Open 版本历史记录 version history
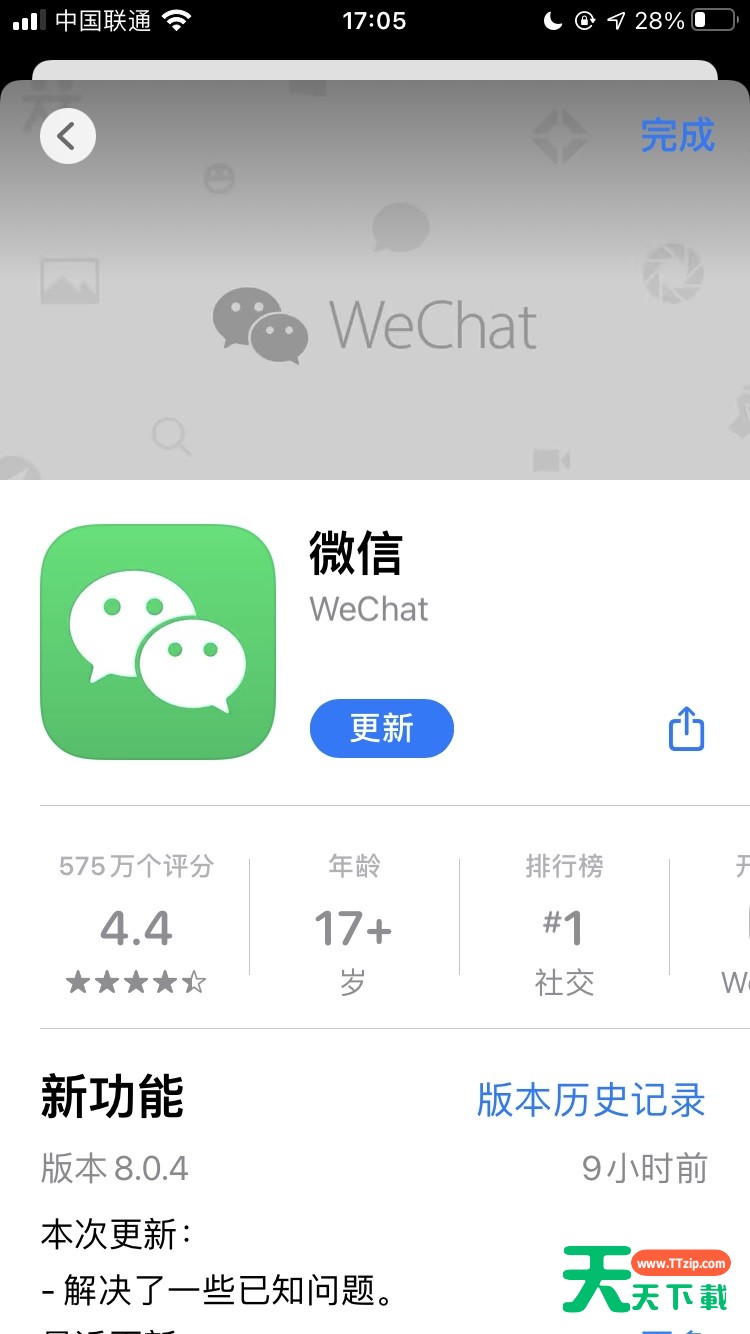 pyautogui.click(x=590, y=1100)
